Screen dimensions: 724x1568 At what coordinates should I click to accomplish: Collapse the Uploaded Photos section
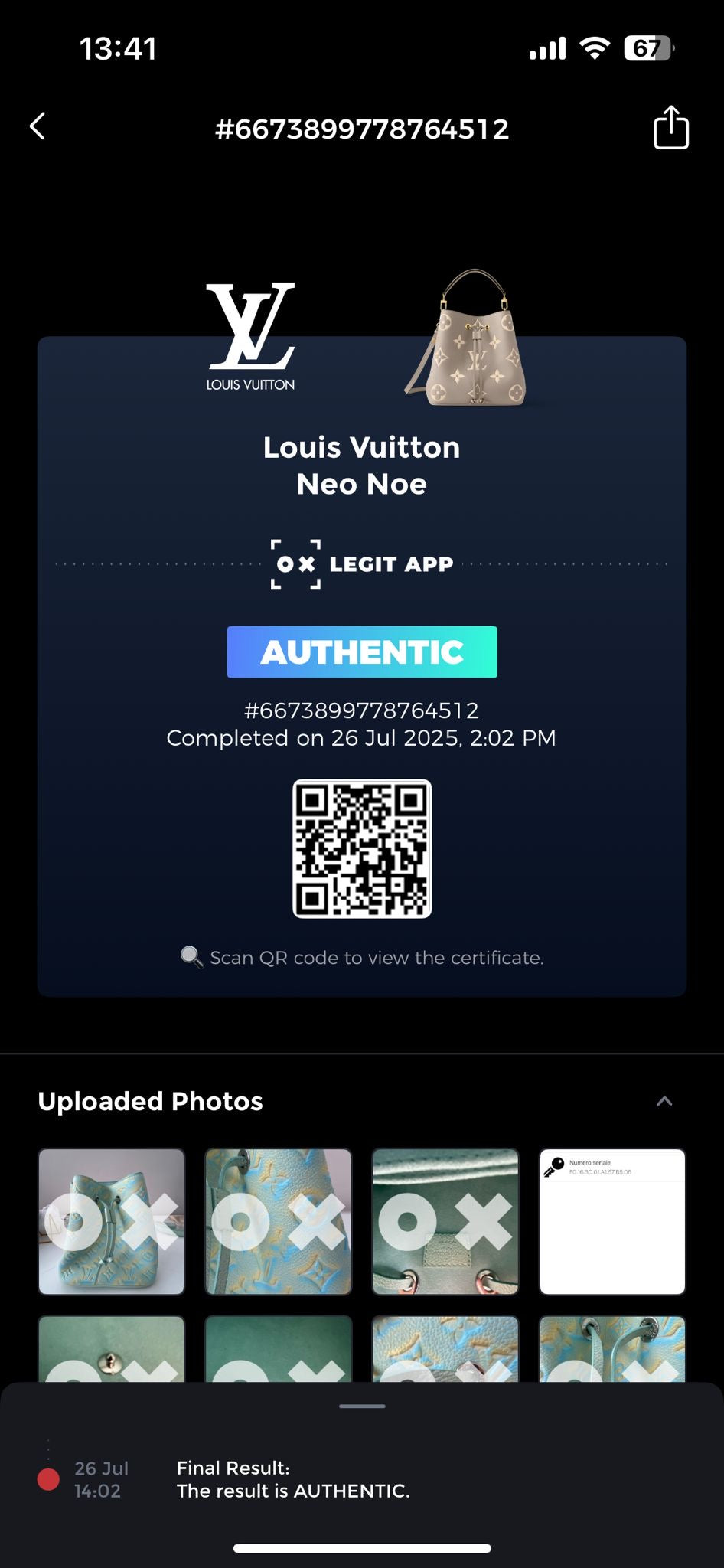click(x=665, y=1100)
